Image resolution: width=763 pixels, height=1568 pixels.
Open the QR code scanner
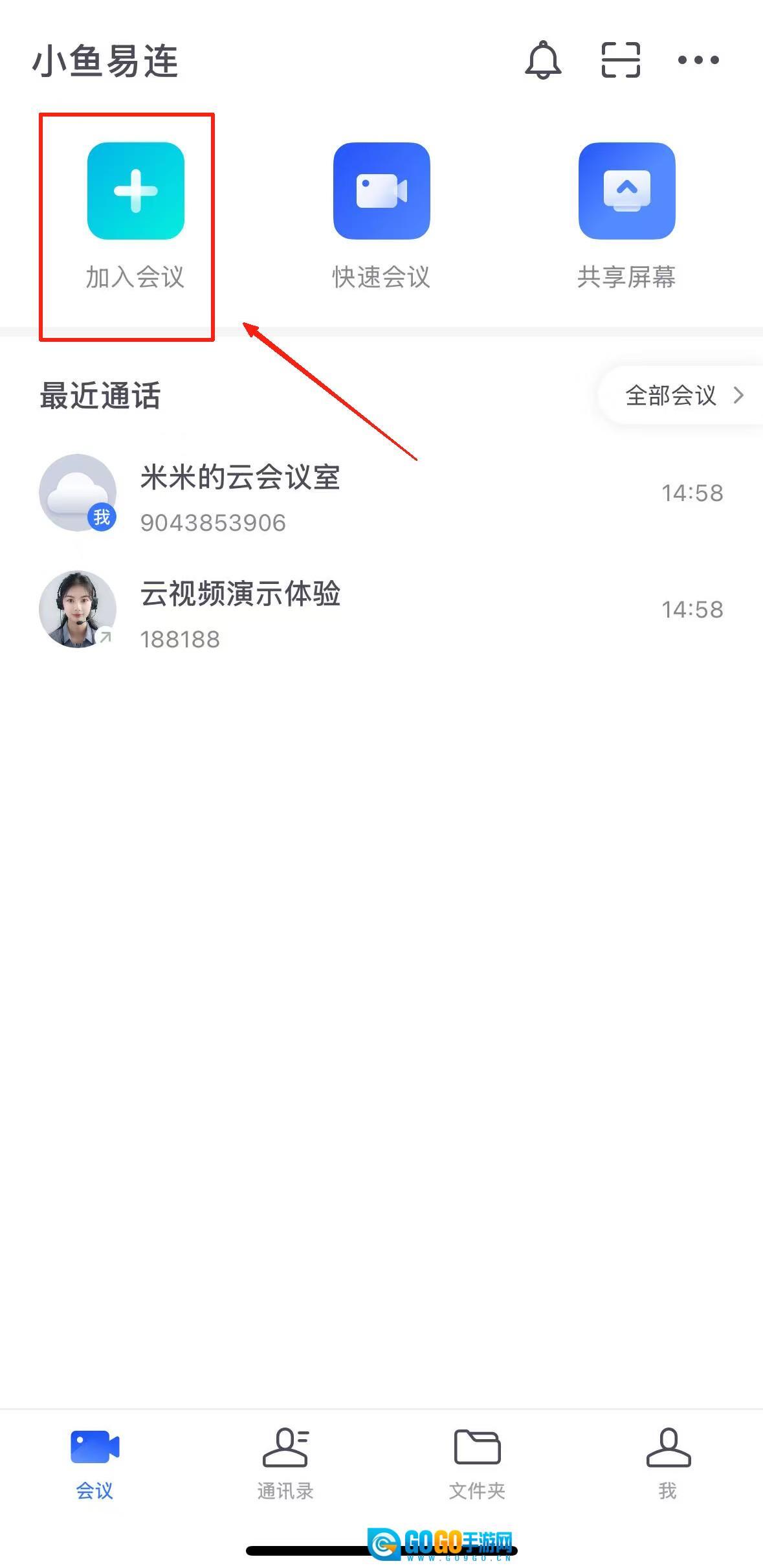[x=620, y=60]
